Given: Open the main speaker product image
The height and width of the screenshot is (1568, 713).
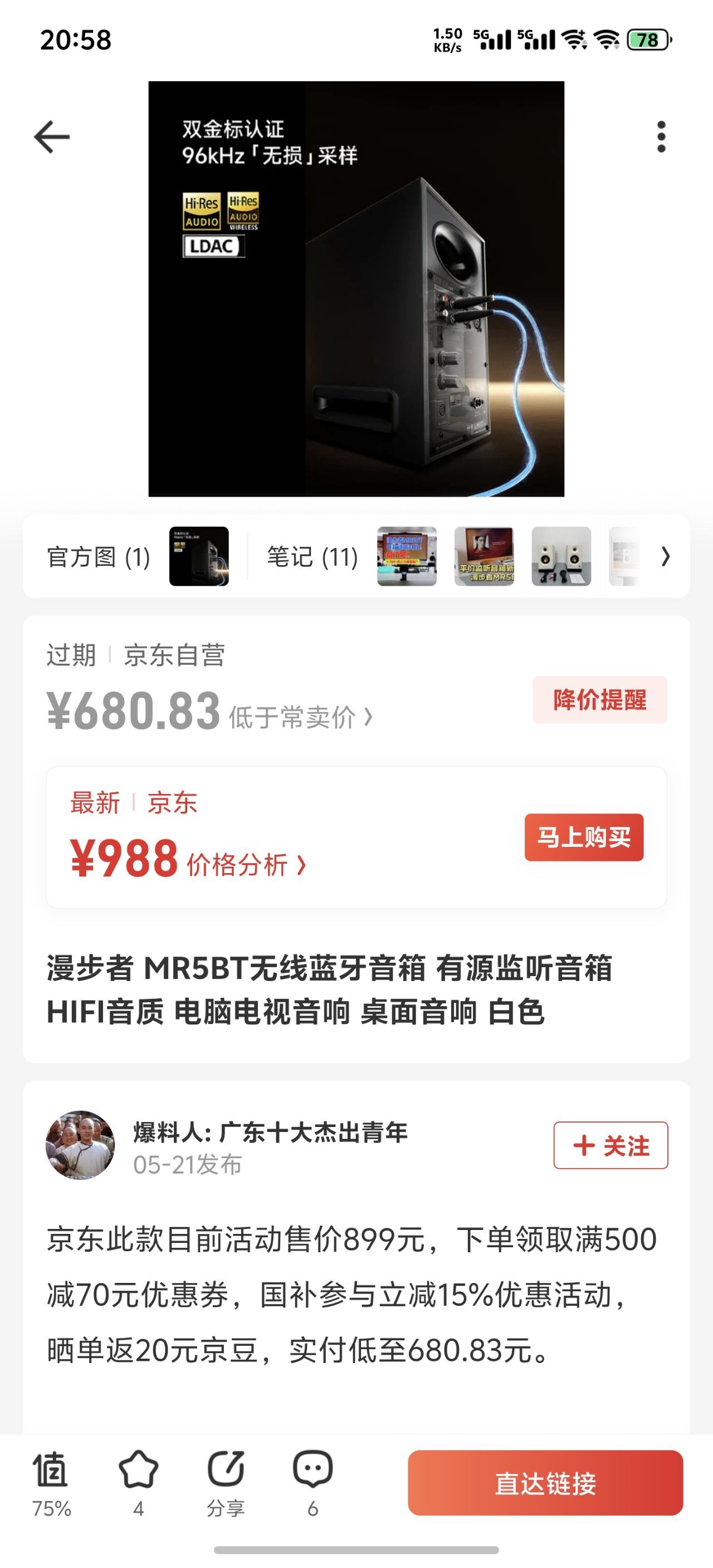Looking at the screenshot, I should click(x=356, y=288).
